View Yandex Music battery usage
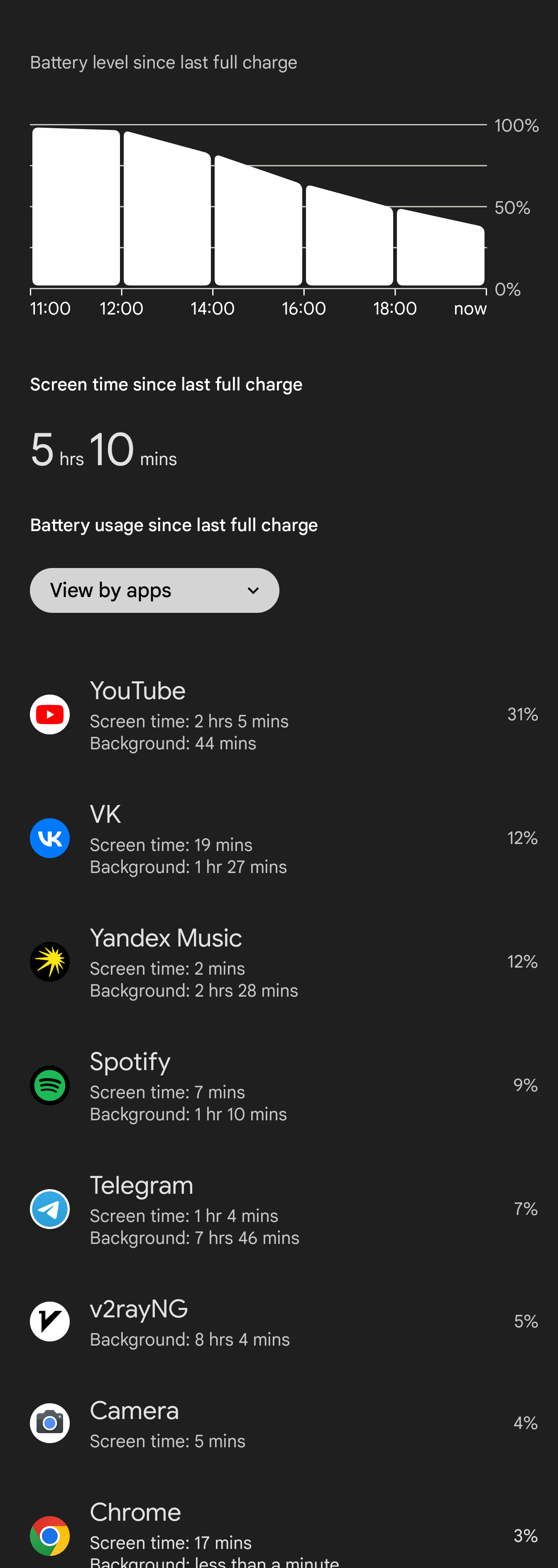The width and height of the screenshot is (558, 1568). [x=279, y=962]
